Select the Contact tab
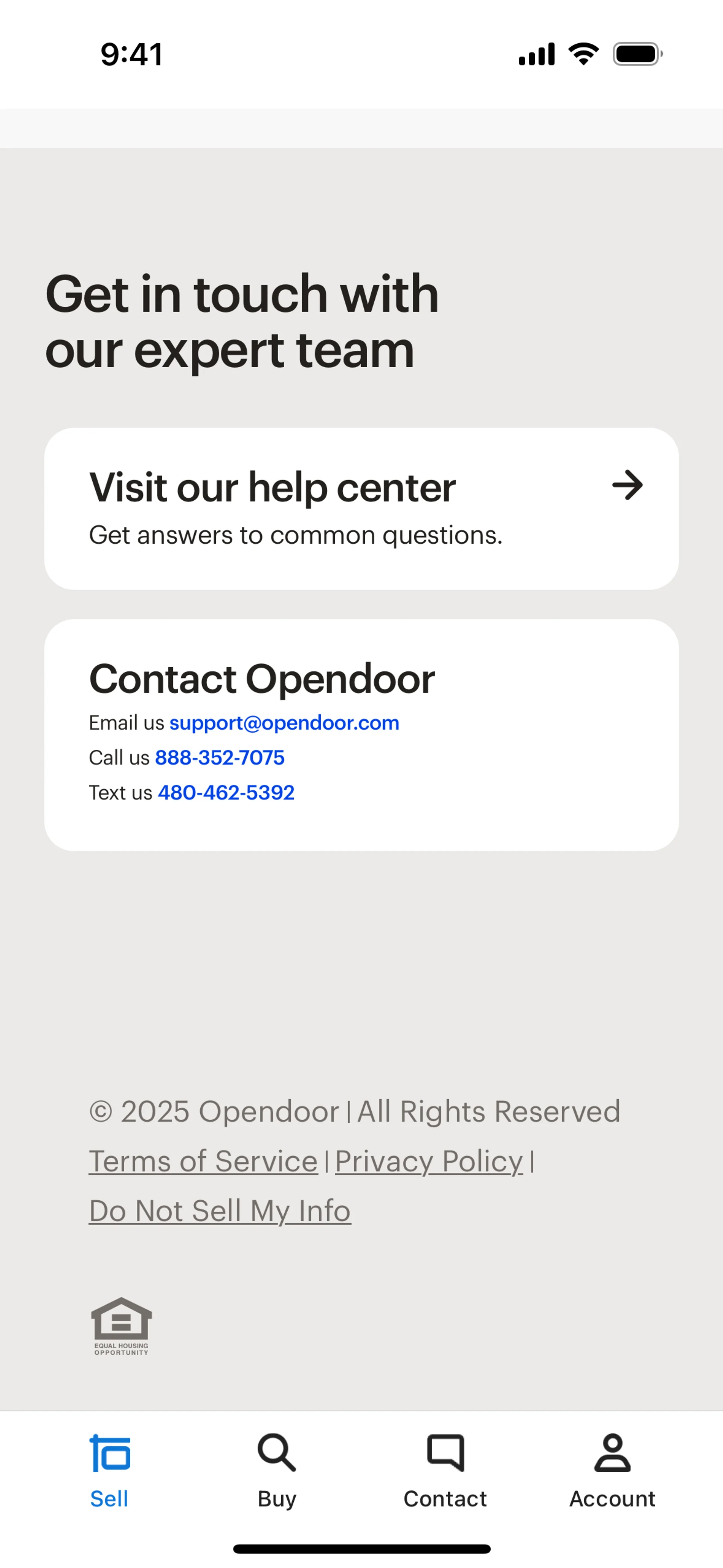 pos(445,1470)
